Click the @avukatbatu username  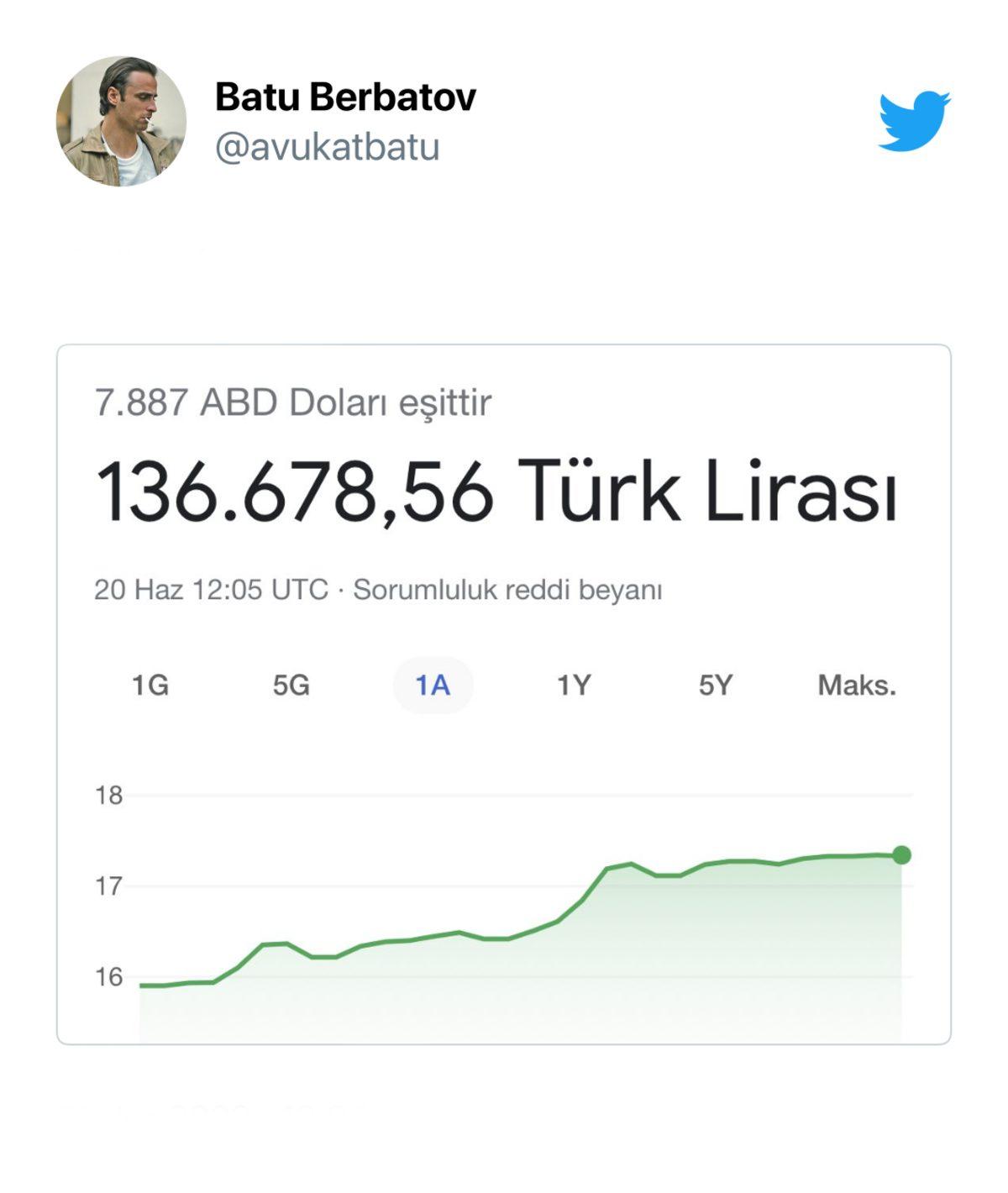coord(331,149)
